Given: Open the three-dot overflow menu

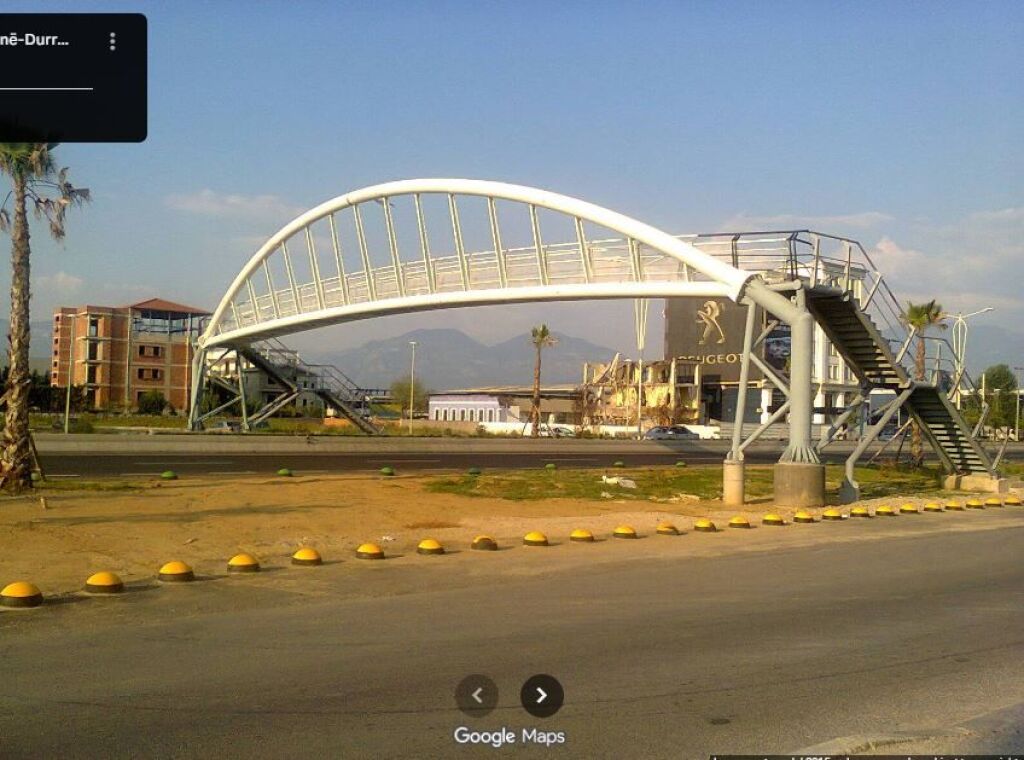Looking at the screenshot, I should (x=112, y=41).
